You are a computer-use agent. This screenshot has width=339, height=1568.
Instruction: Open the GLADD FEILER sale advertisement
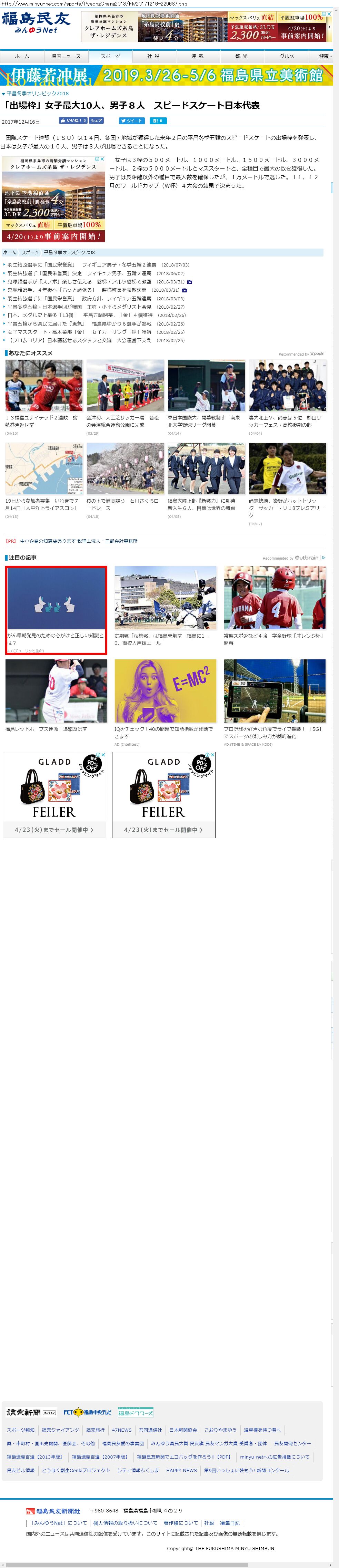point(54,794)
